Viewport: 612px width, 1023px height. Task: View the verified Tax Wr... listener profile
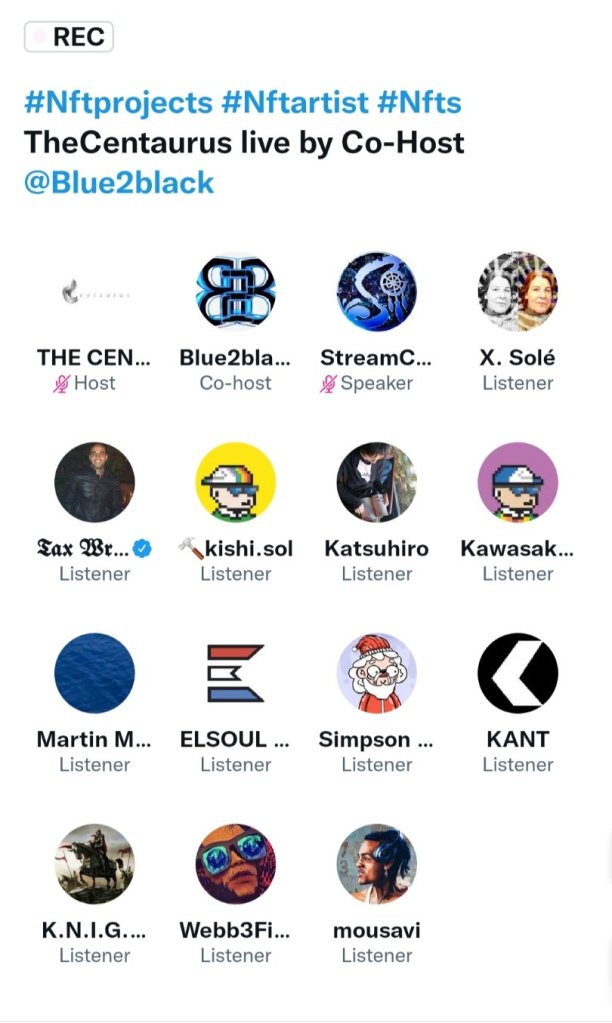click(95, 483)
